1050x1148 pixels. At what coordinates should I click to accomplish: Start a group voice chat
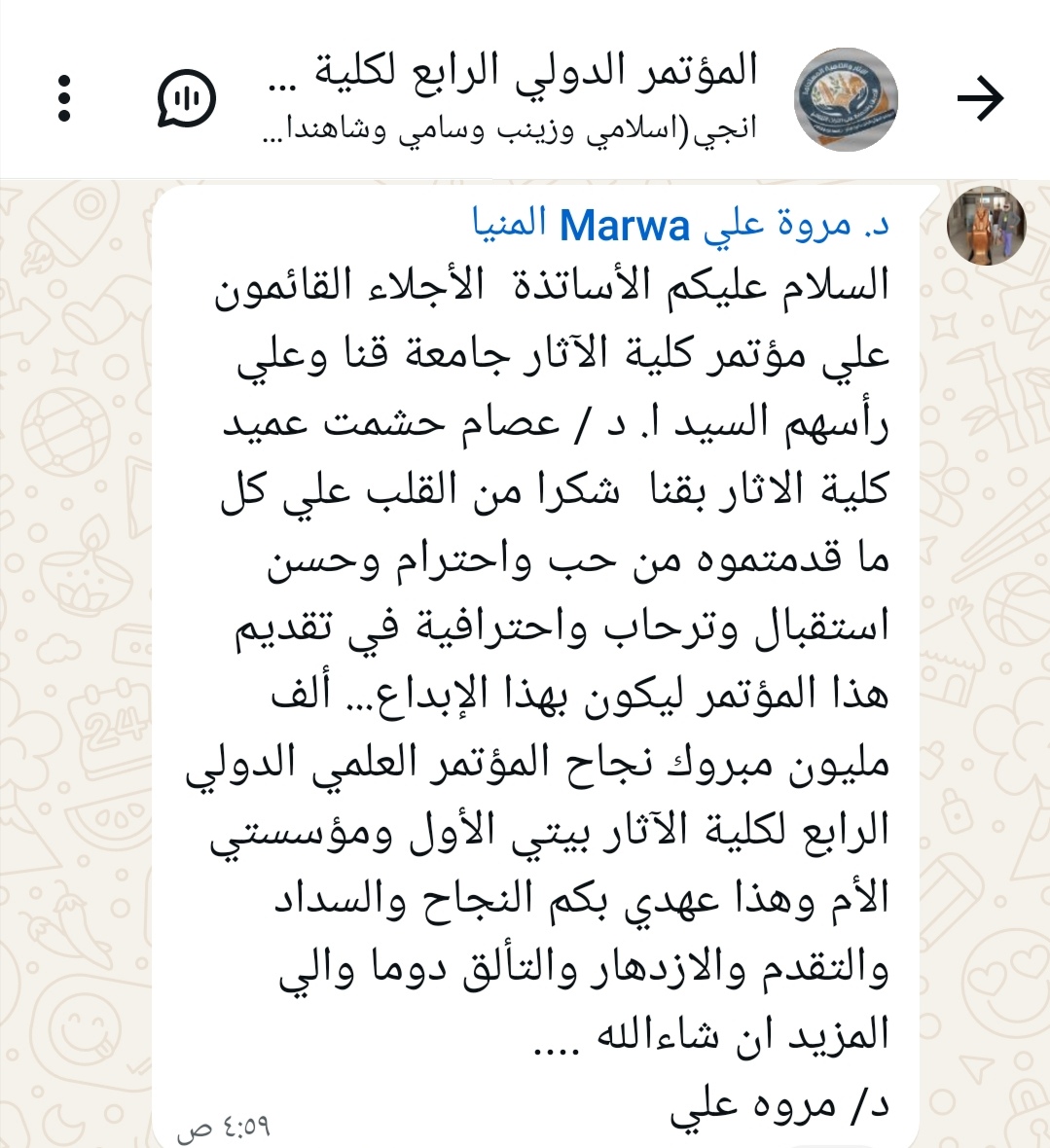186,98
